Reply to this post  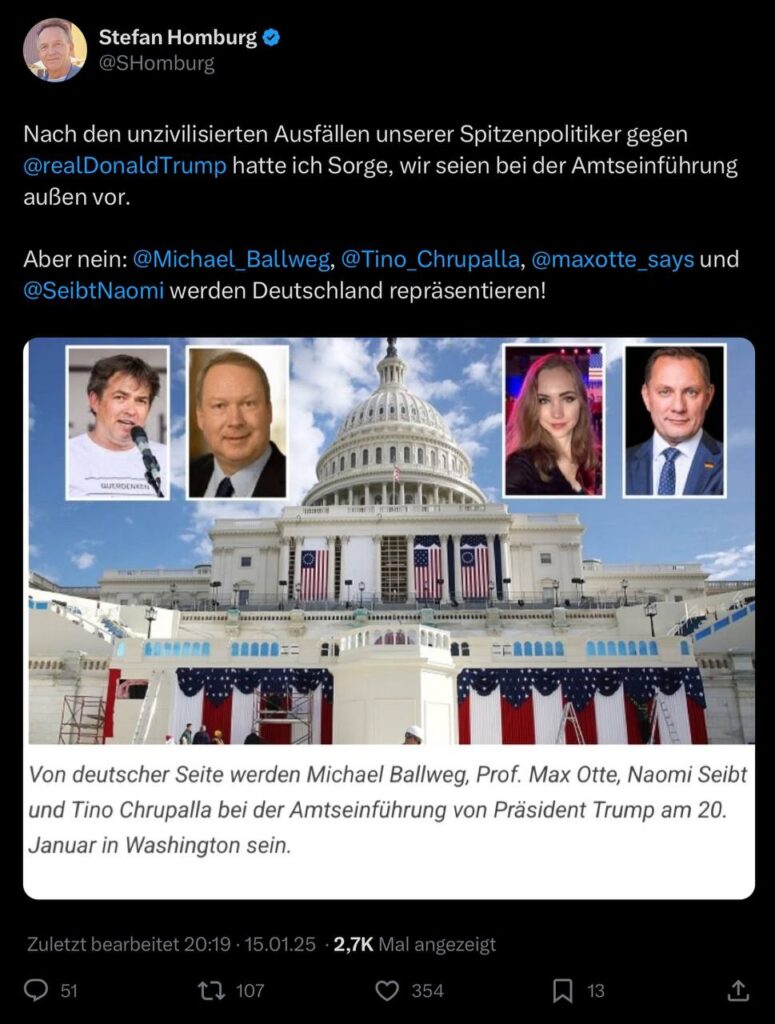tap(36, 990)
